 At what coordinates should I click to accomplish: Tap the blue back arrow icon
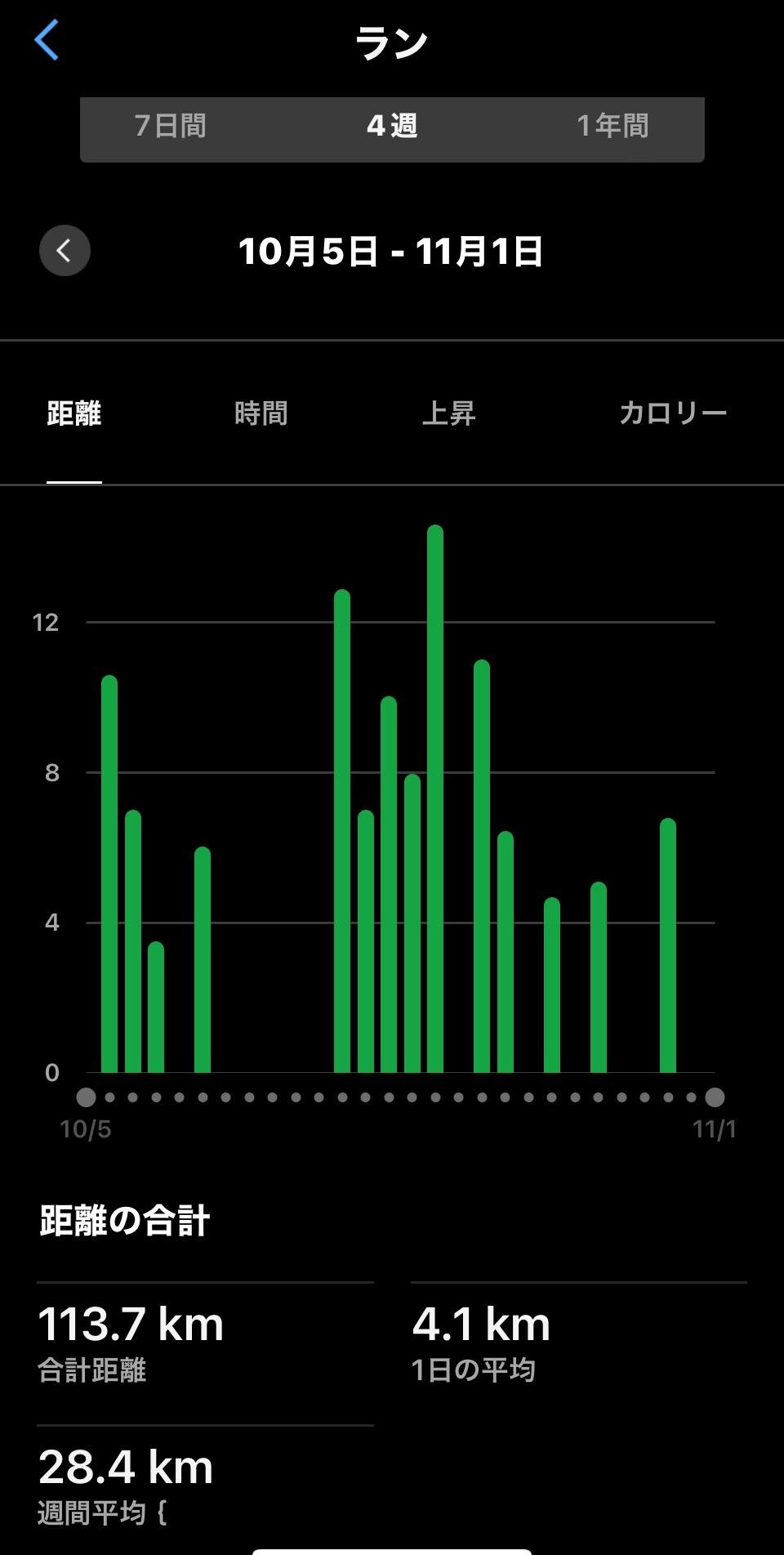[x=47, y=41]
